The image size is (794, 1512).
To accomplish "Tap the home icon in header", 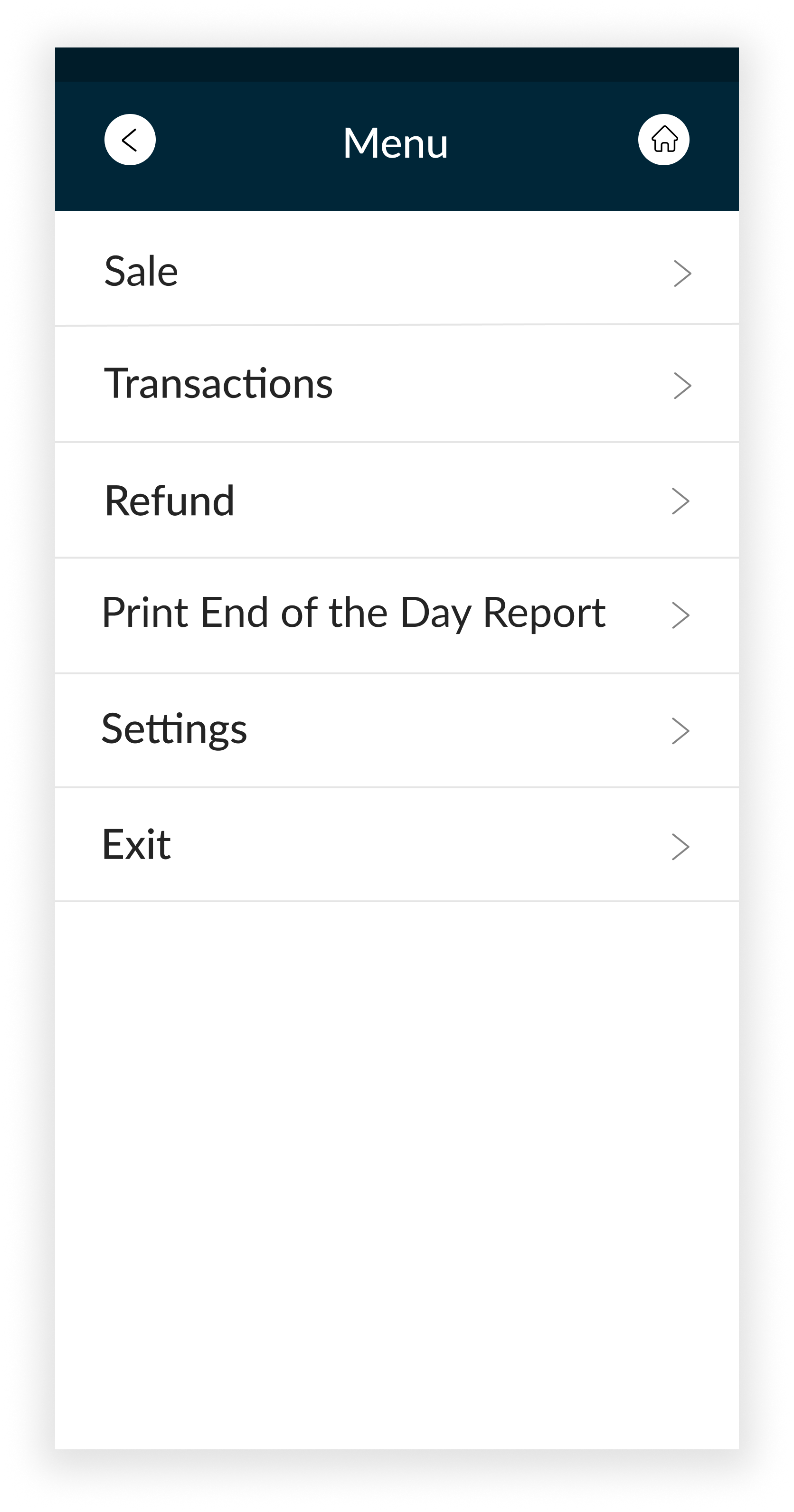I will 664,140.
